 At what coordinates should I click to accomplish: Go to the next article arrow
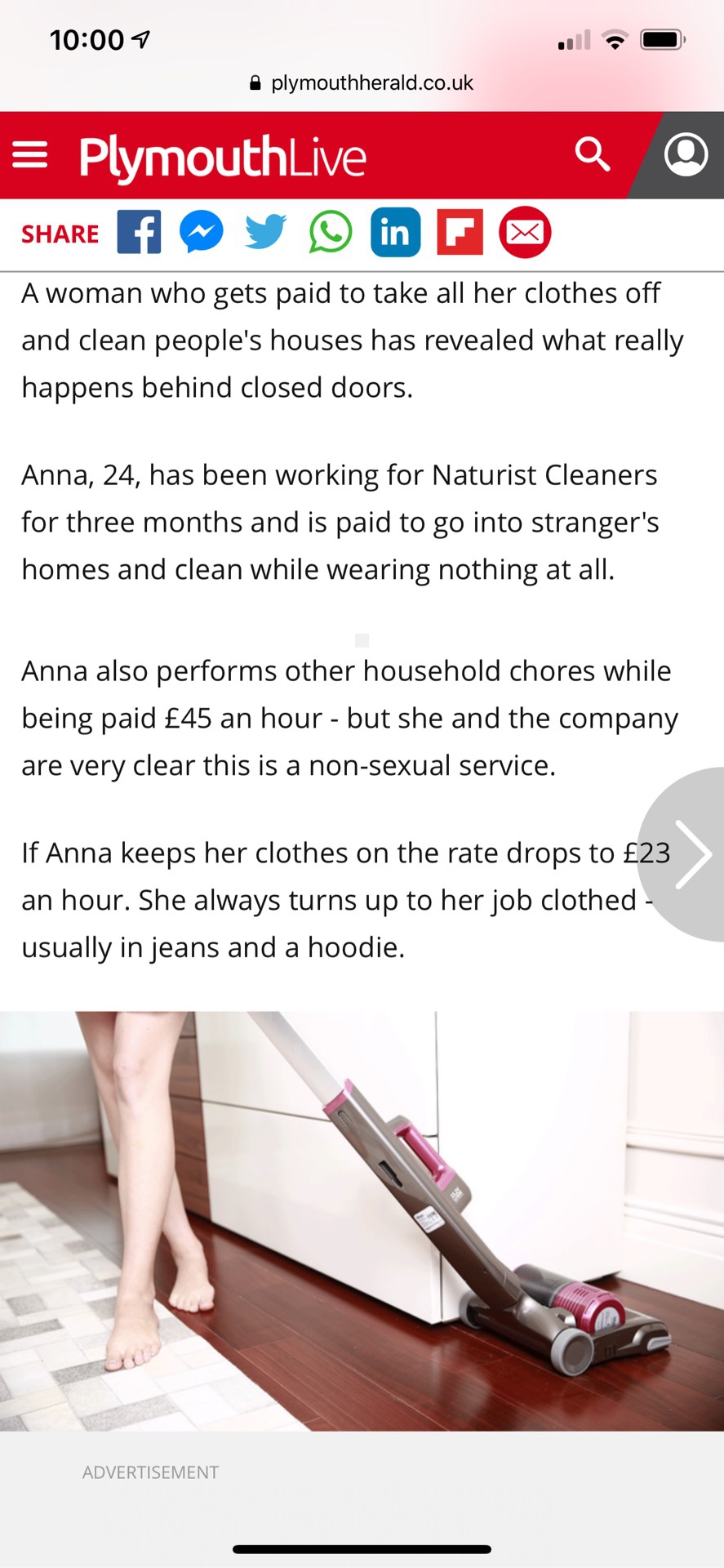pyautogui.click(x=690, y=854)
